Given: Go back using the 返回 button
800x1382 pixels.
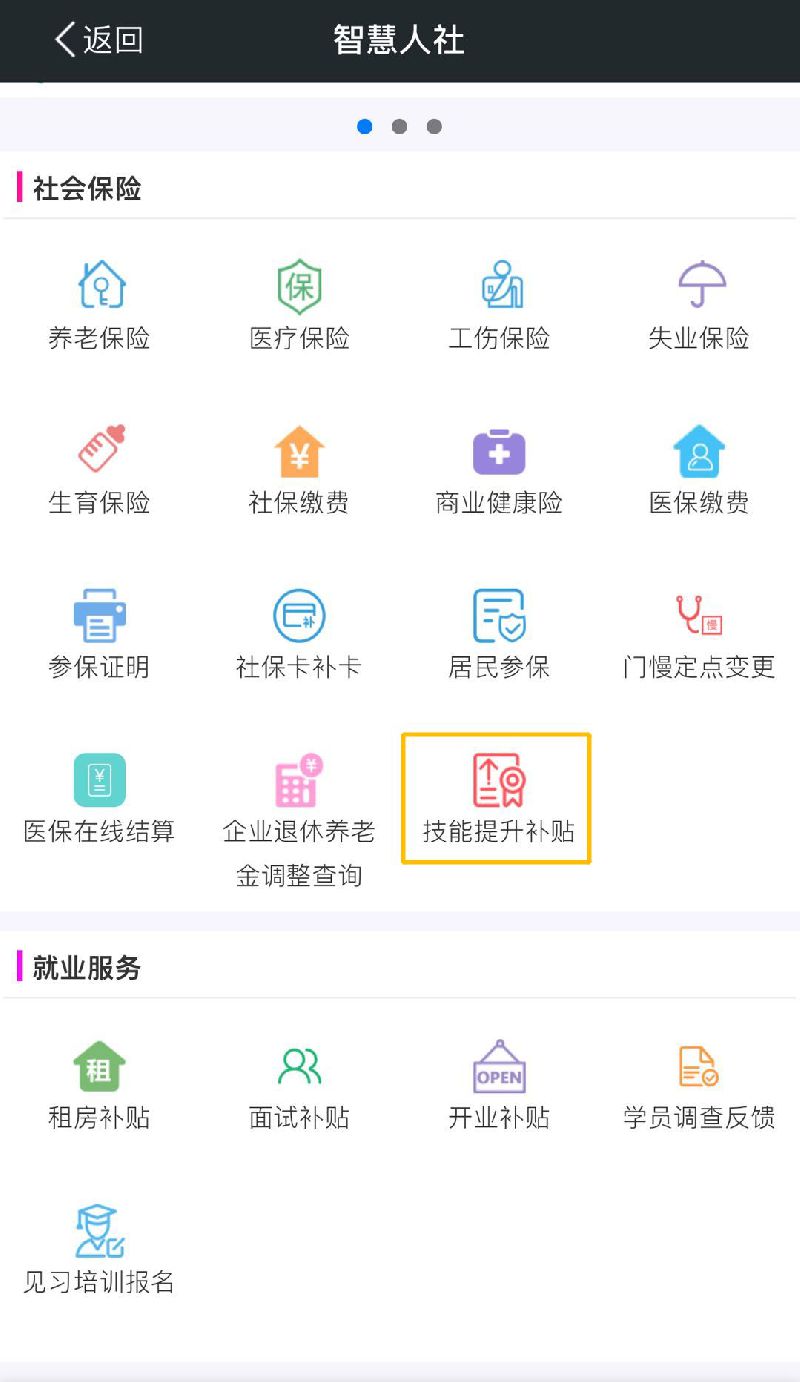Looking at the screenshot, I should coord(98,40).
